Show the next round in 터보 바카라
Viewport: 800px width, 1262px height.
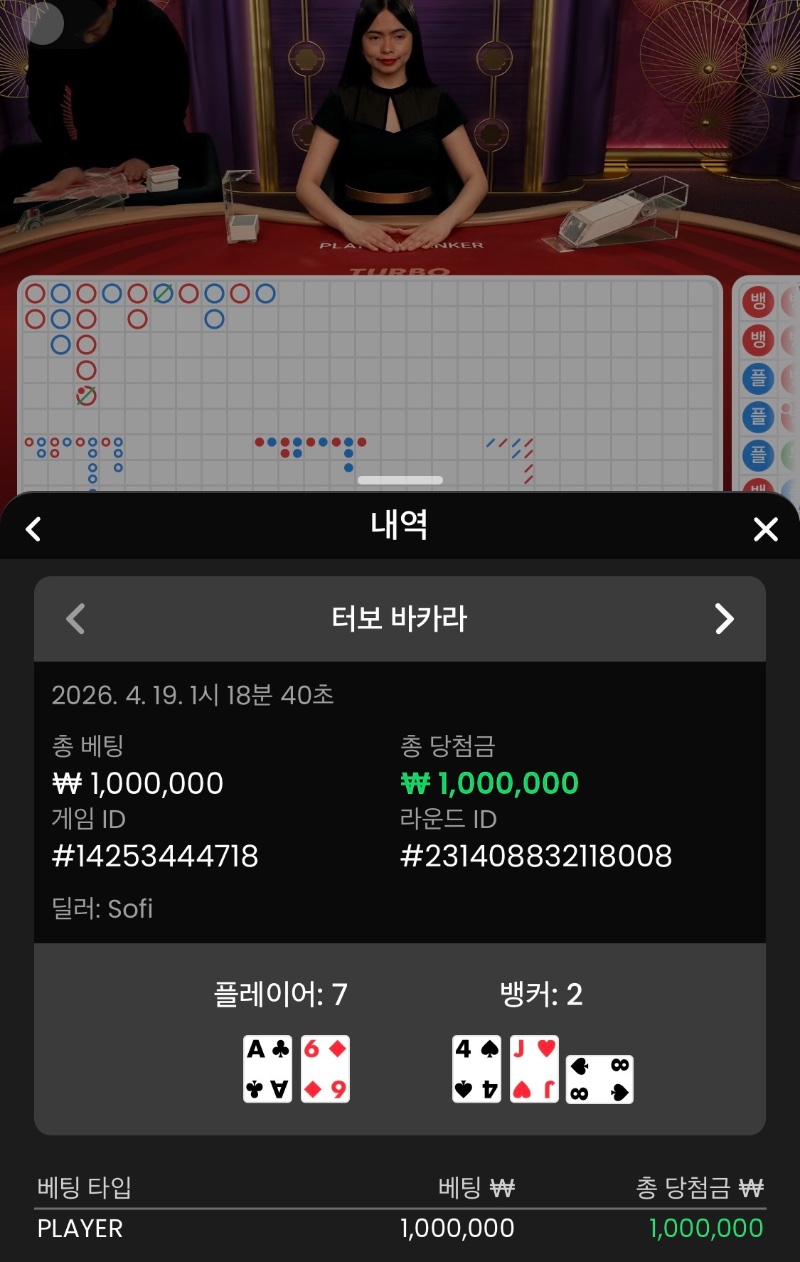point(724,619)
